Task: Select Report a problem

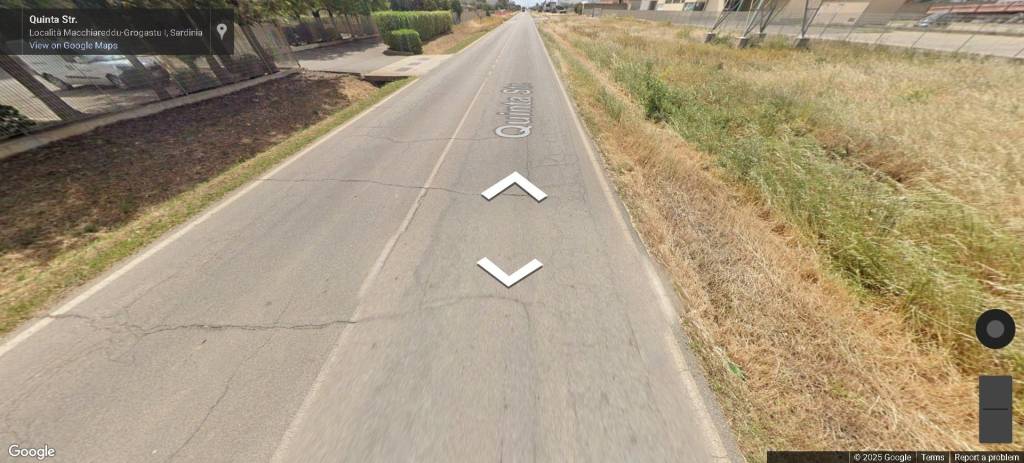Action: [x=986, y=457]
